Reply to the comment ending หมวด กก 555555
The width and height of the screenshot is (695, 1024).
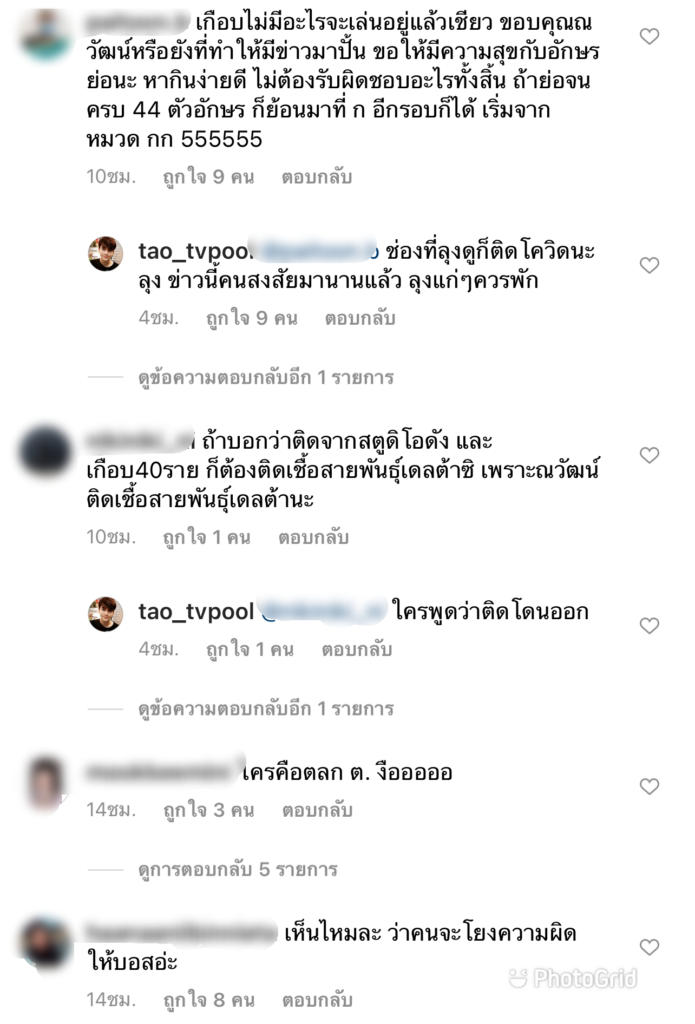tap(316, 177)
